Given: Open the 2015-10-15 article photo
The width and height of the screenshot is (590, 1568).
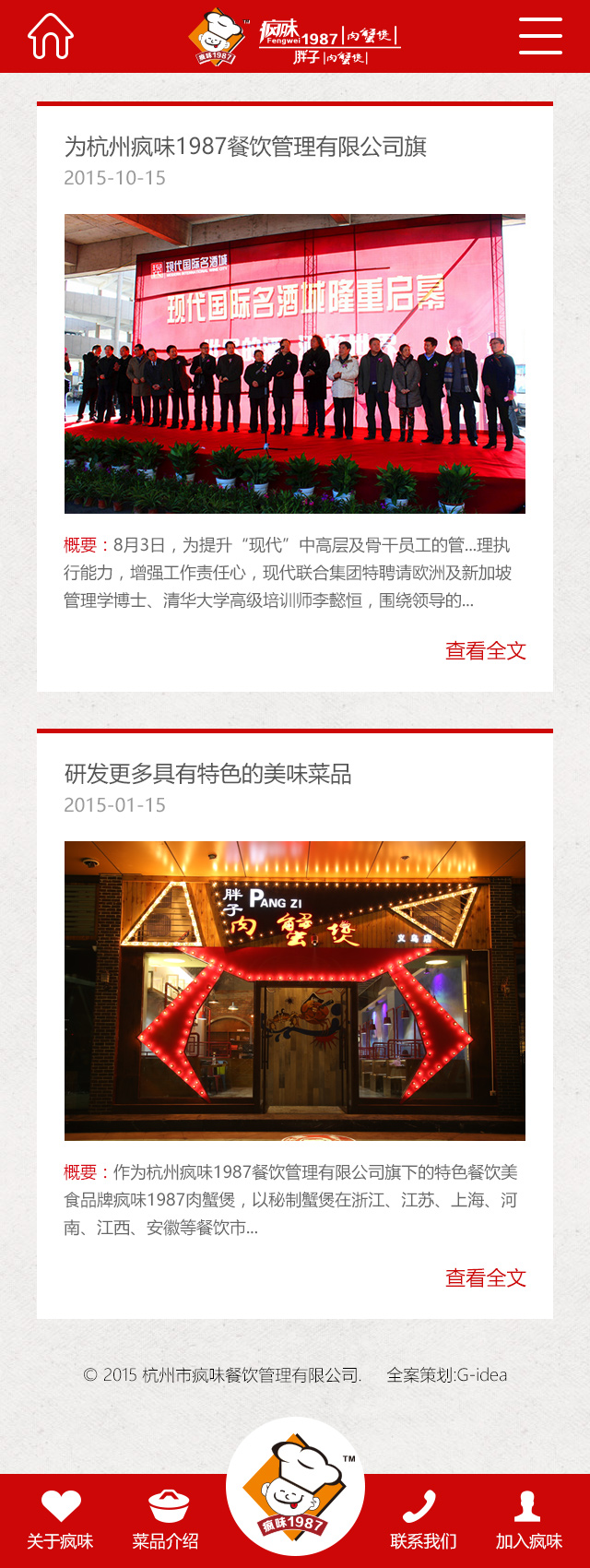Looking at the screenshot, I should 295,363.
